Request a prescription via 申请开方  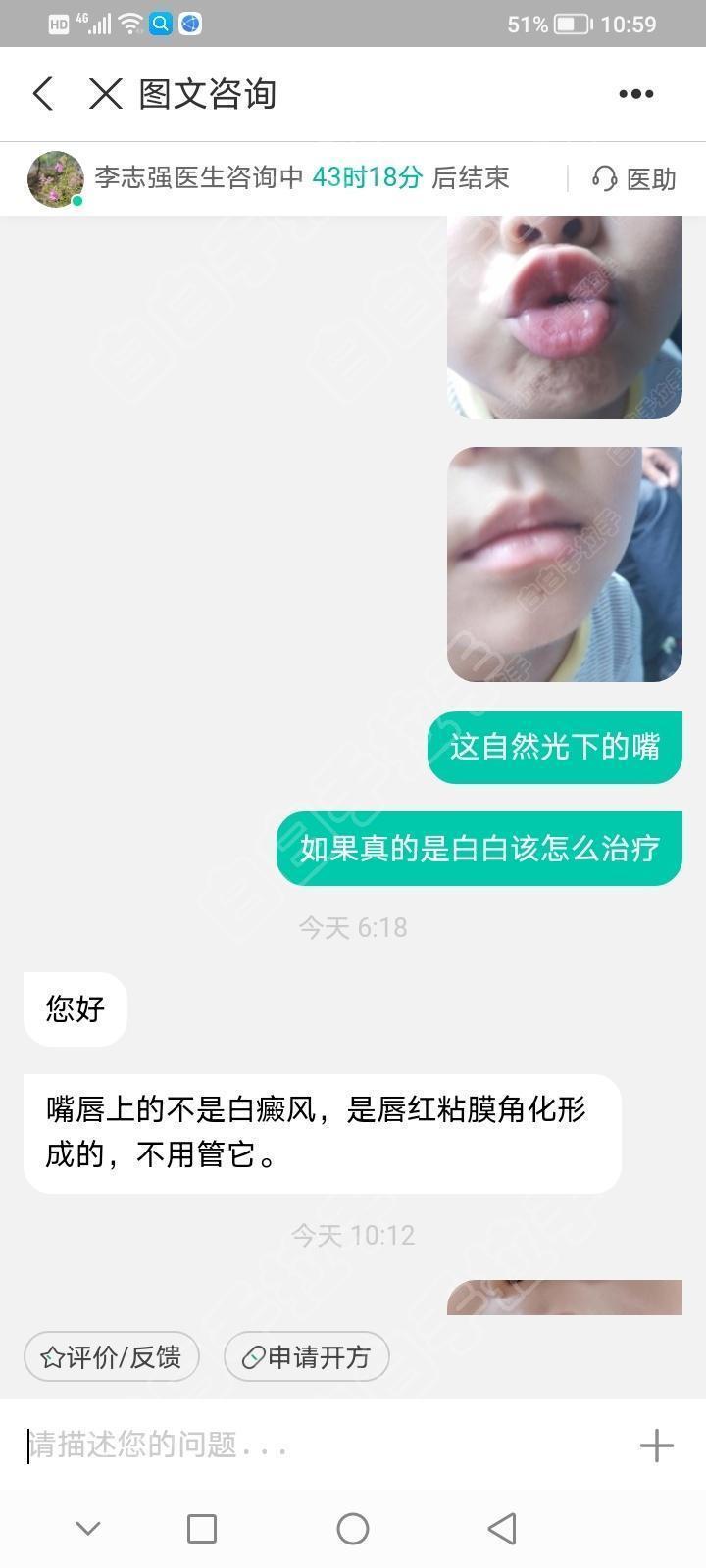click(306, 1356)
